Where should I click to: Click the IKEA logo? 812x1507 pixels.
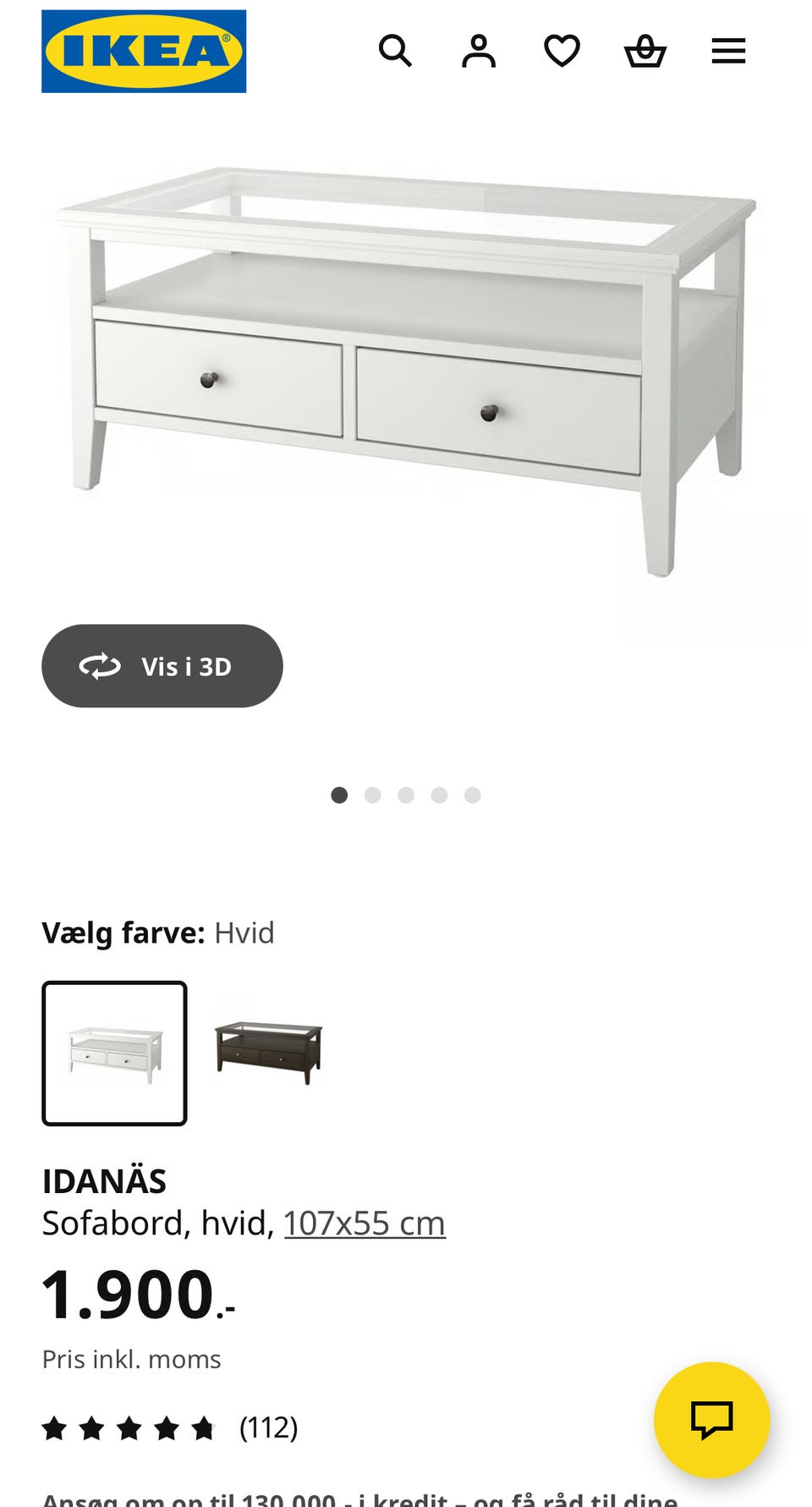point(143,49)
